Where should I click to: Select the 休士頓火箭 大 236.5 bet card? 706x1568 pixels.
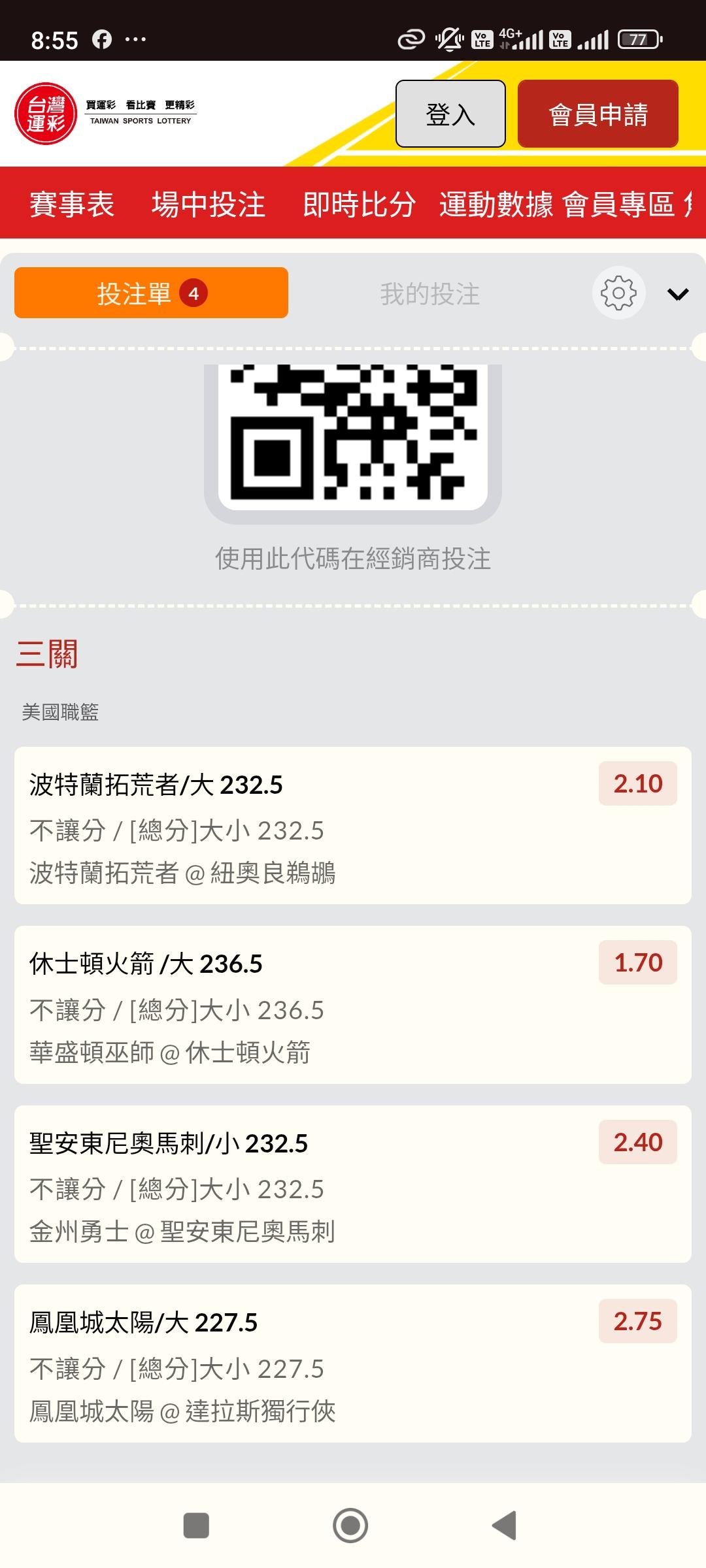click(x=352, y=1004)
